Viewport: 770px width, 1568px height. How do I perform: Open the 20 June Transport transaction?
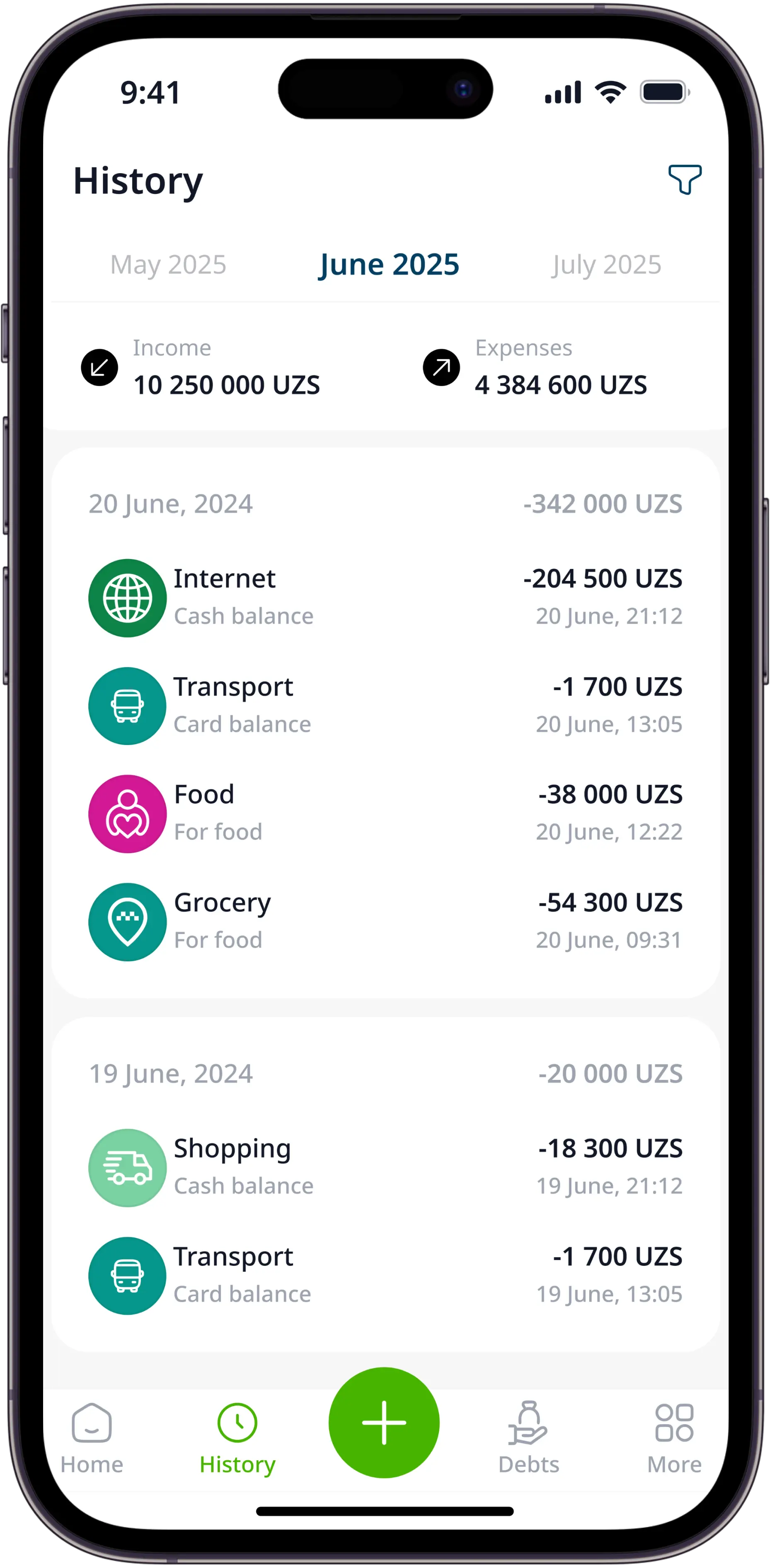pyautogui.click(x=385, y=706)
